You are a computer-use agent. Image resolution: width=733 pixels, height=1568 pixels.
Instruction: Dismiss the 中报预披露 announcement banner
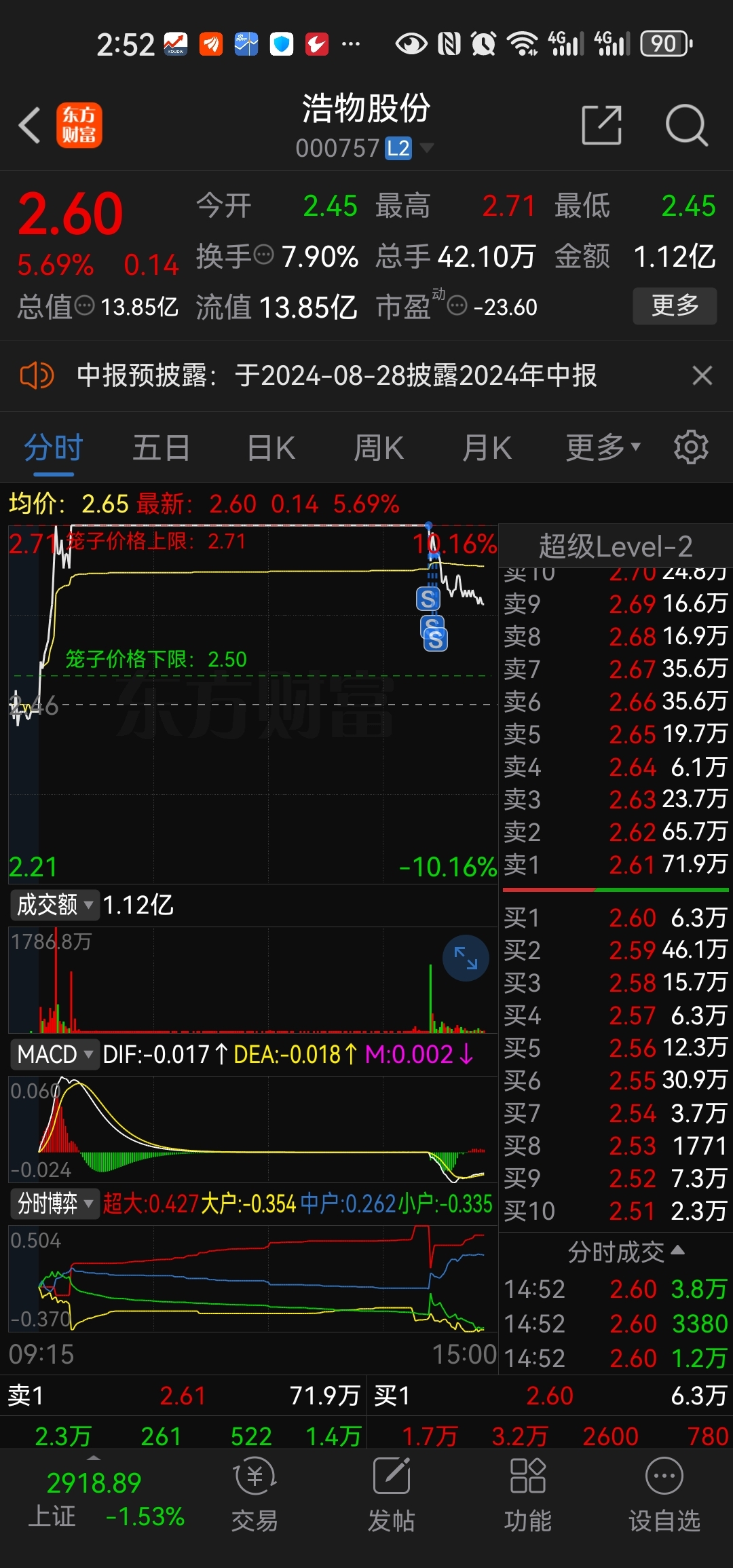[702, 375]
